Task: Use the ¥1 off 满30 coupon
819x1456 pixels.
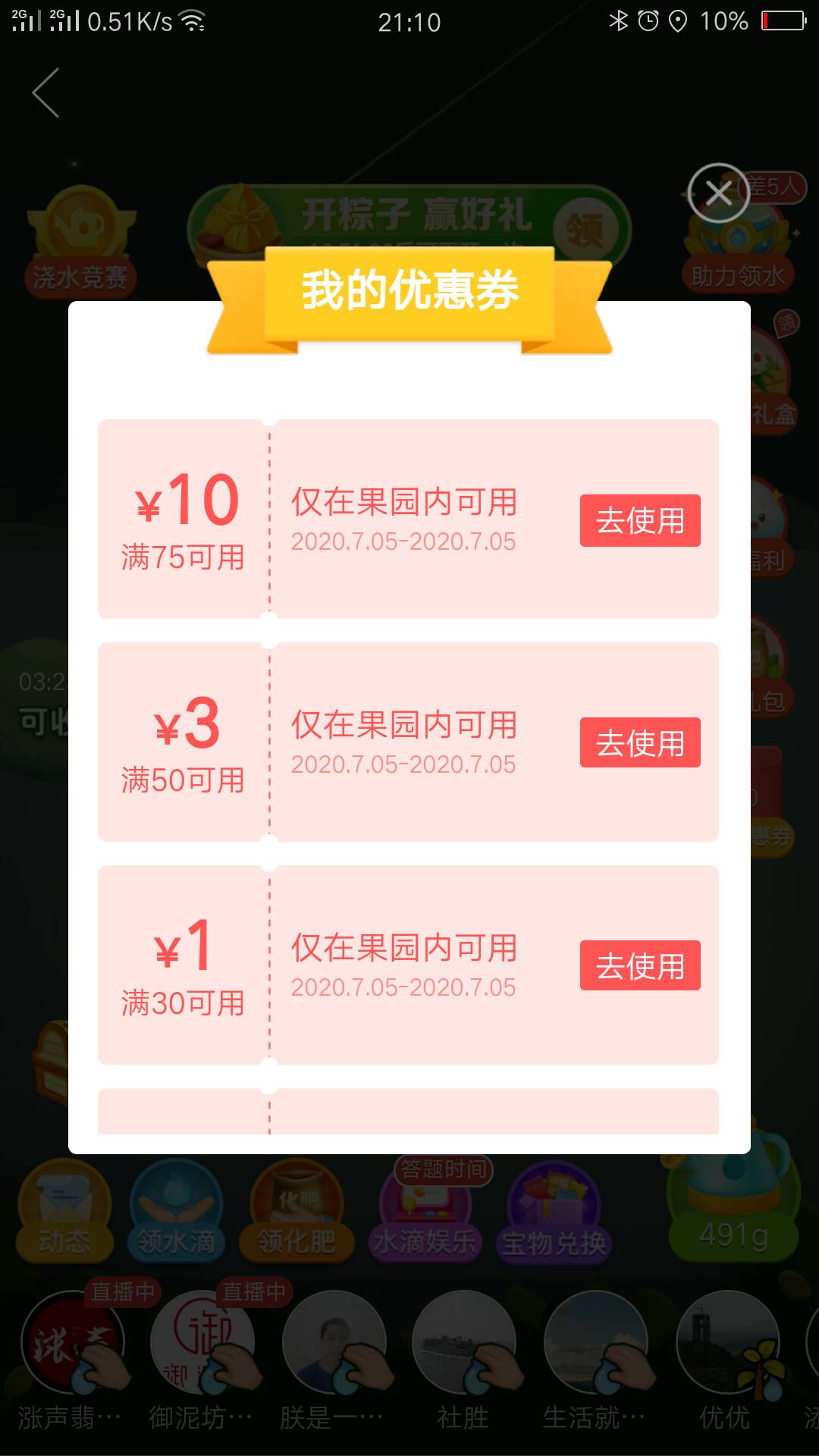Action: click(x=639, y=966)
